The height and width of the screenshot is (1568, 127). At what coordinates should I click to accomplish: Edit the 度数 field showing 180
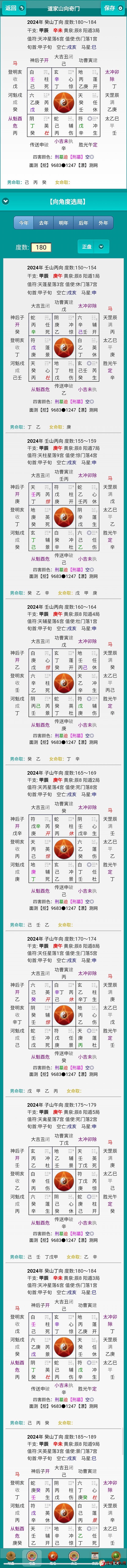tap(41, 247)
